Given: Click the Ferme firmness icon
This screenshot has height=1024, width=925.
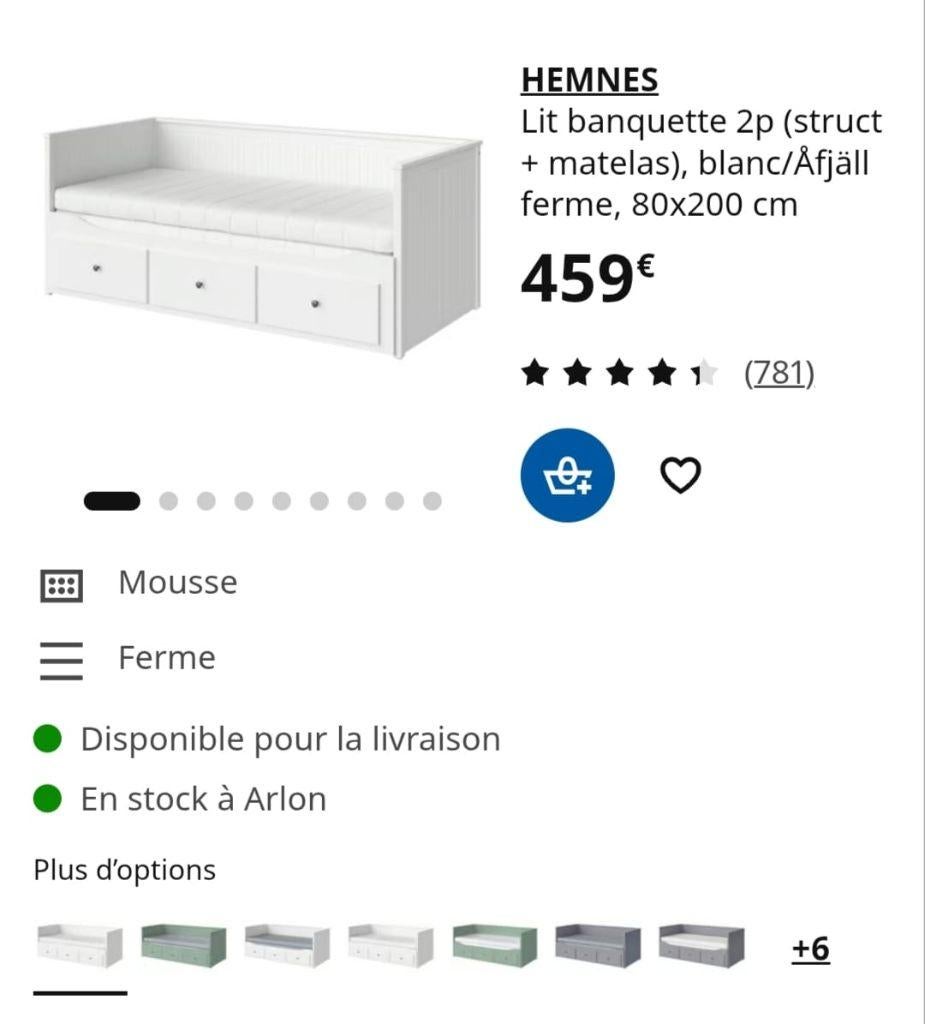Looking at the screenshot, I should 60,657.
